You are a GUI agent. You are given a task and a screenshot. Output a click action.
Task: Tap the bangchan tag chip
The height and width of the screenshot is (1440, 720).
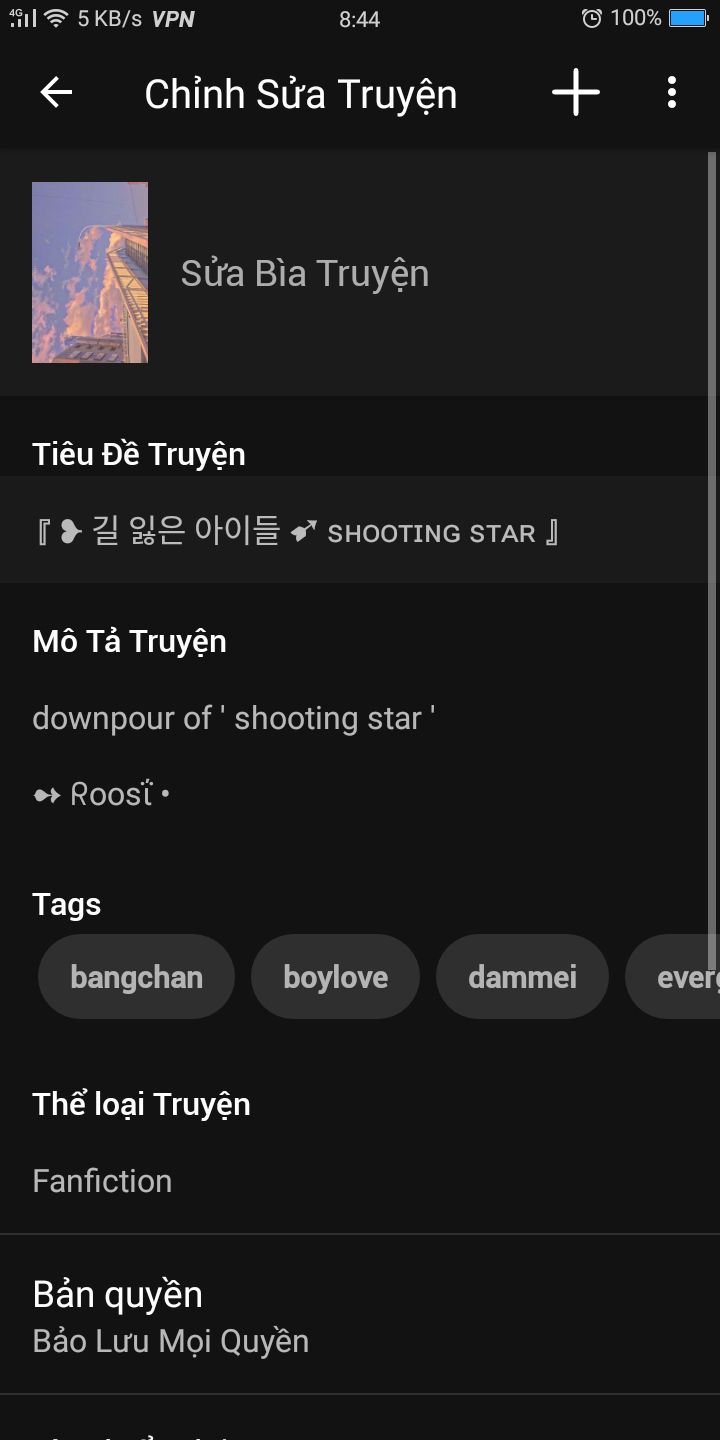click(136, 977)
